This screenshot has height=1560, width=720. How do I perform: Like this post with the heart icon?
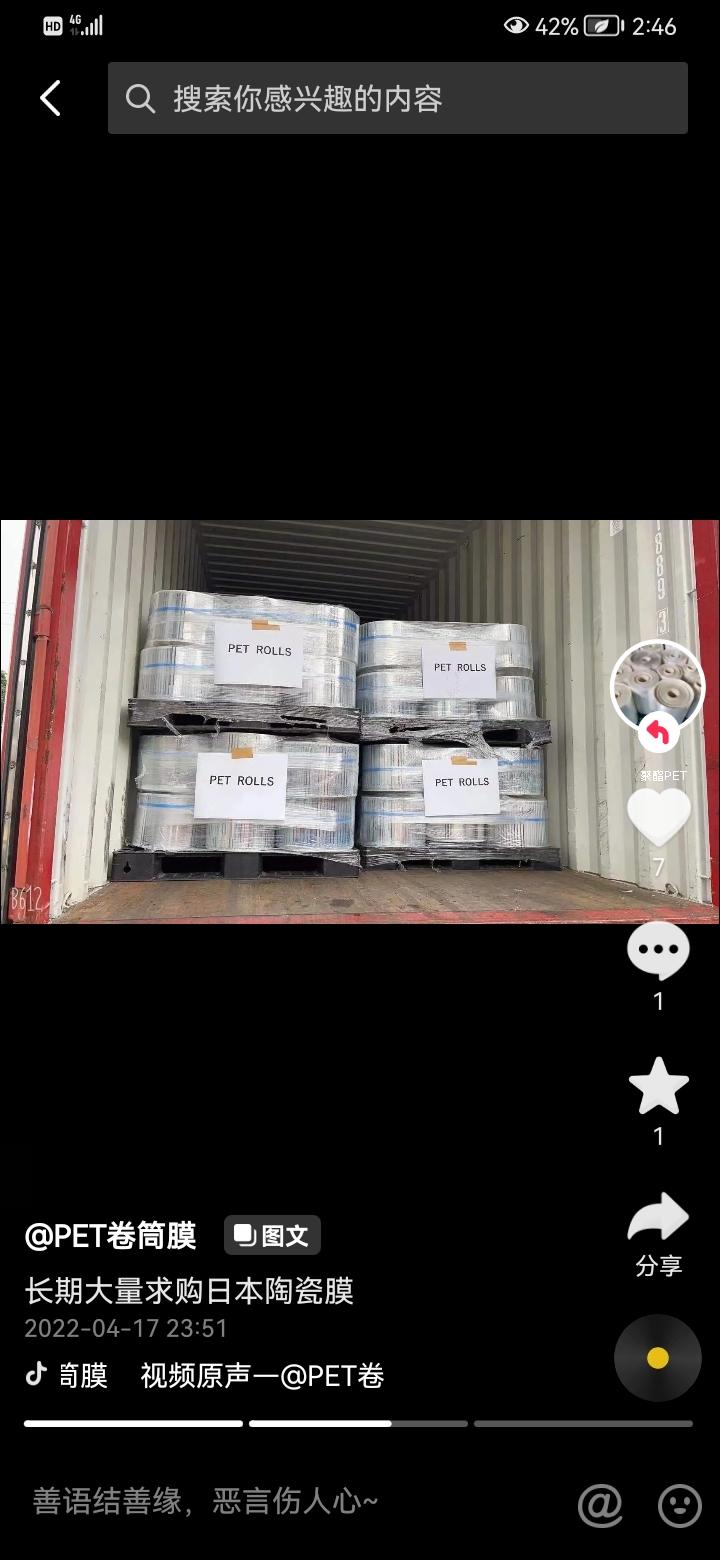tap(658, 817)
